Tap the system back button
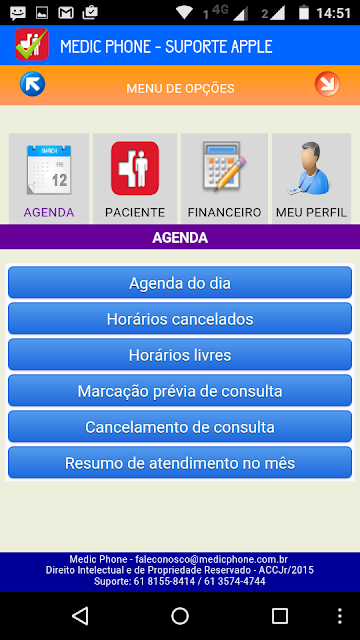This screenshot has height=640, width=360. [80, 616]
